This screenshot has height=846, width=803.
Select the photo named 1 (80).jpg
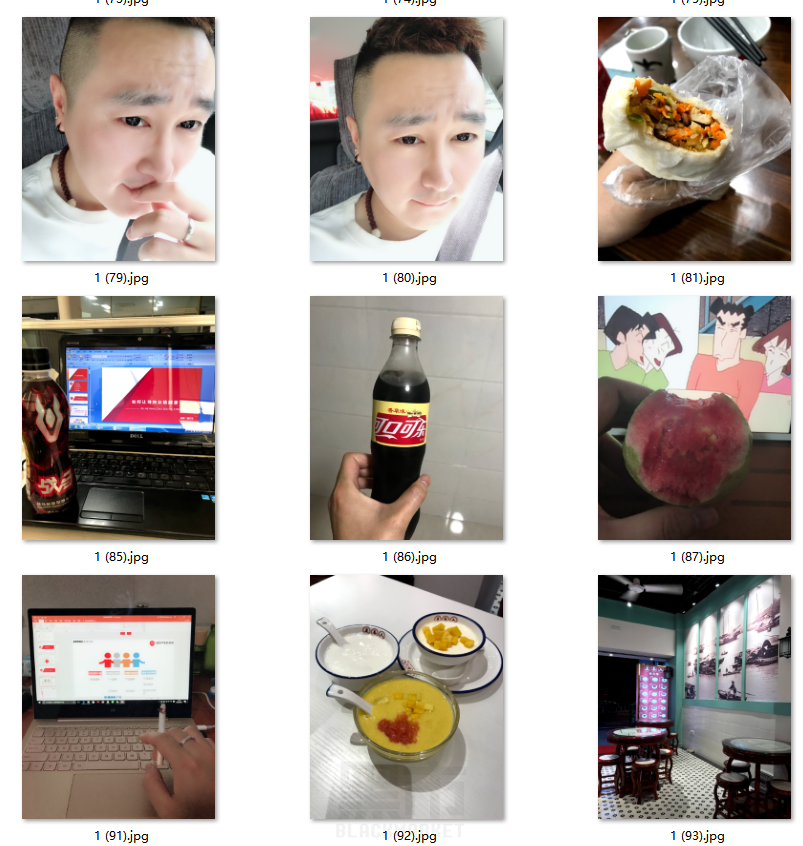point(406,140)
